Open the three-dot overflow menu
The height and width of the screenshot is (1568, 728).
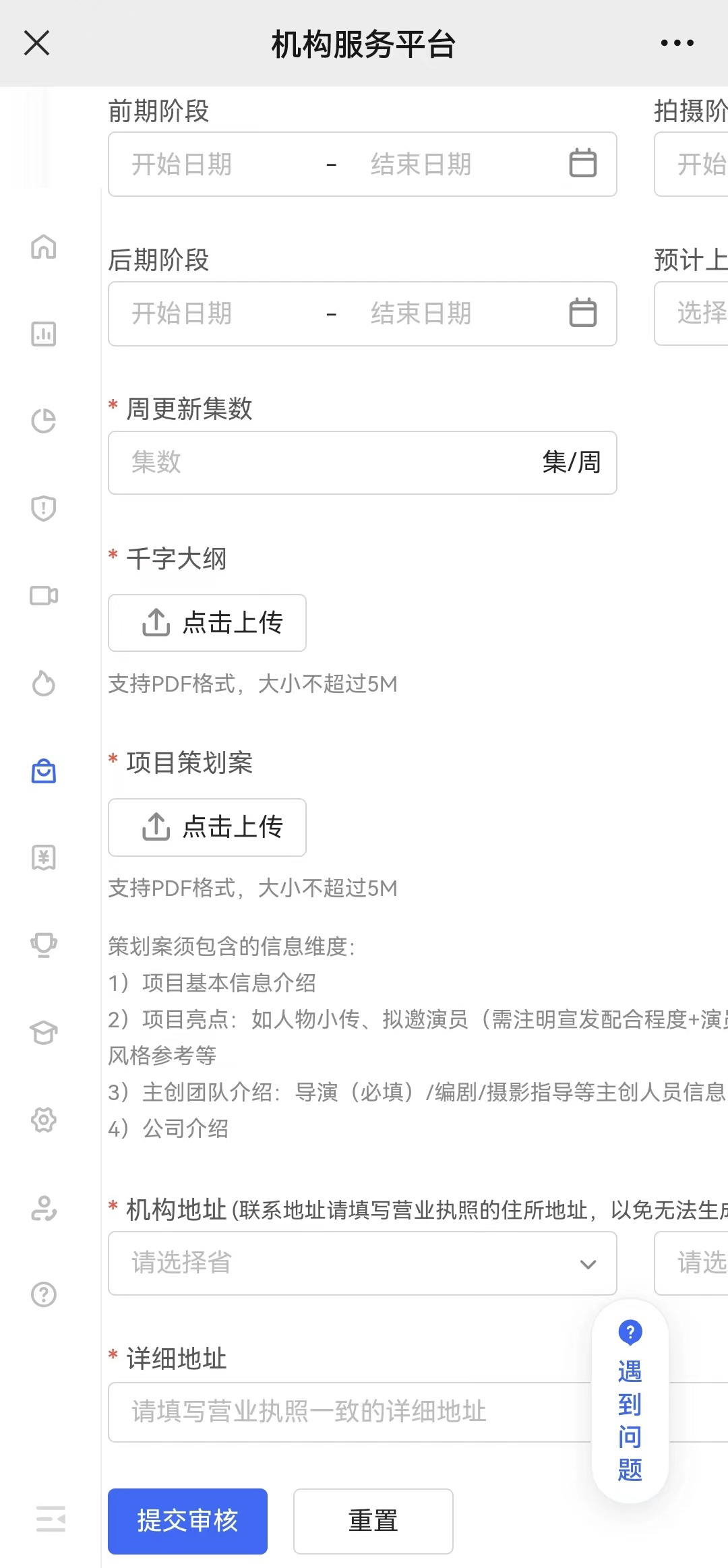(x=677, y=44)
